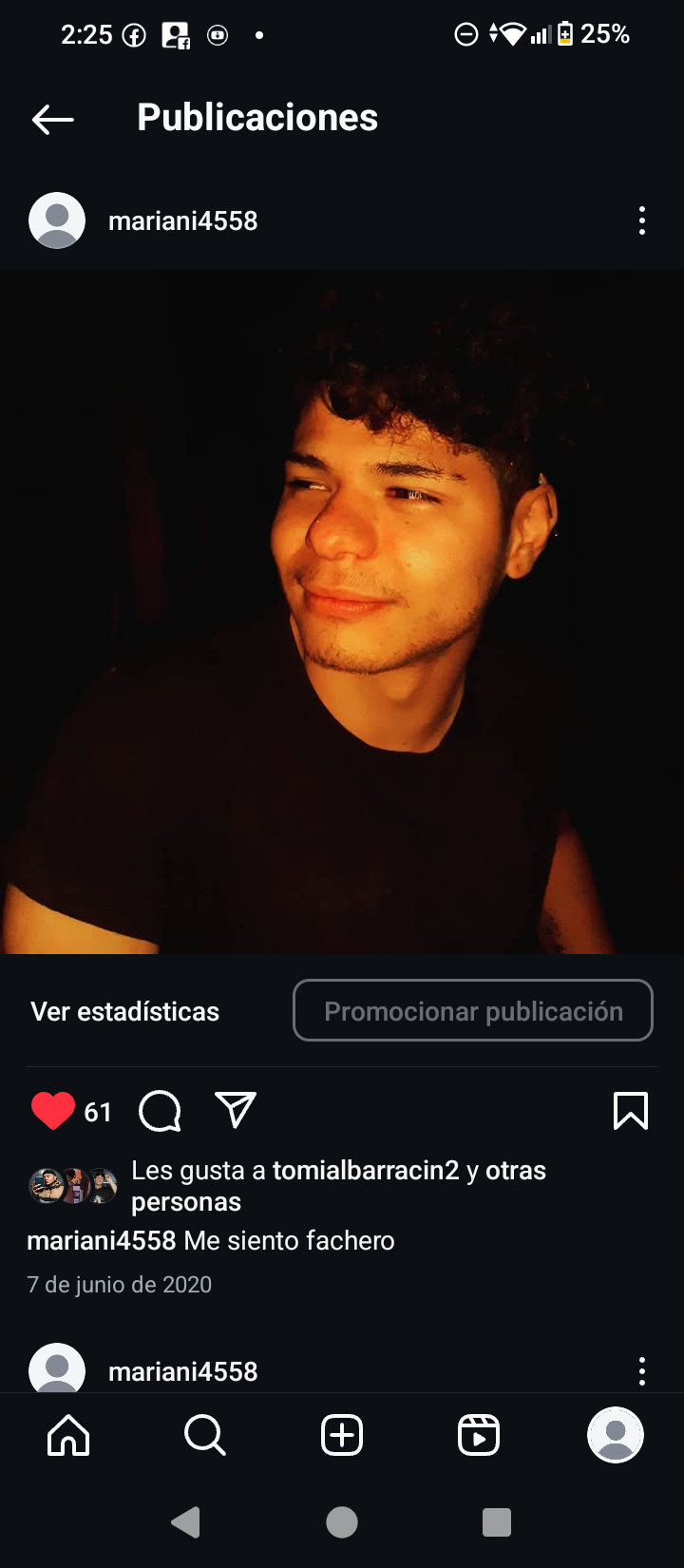Switch to the Search tab

pos(205,1435)
